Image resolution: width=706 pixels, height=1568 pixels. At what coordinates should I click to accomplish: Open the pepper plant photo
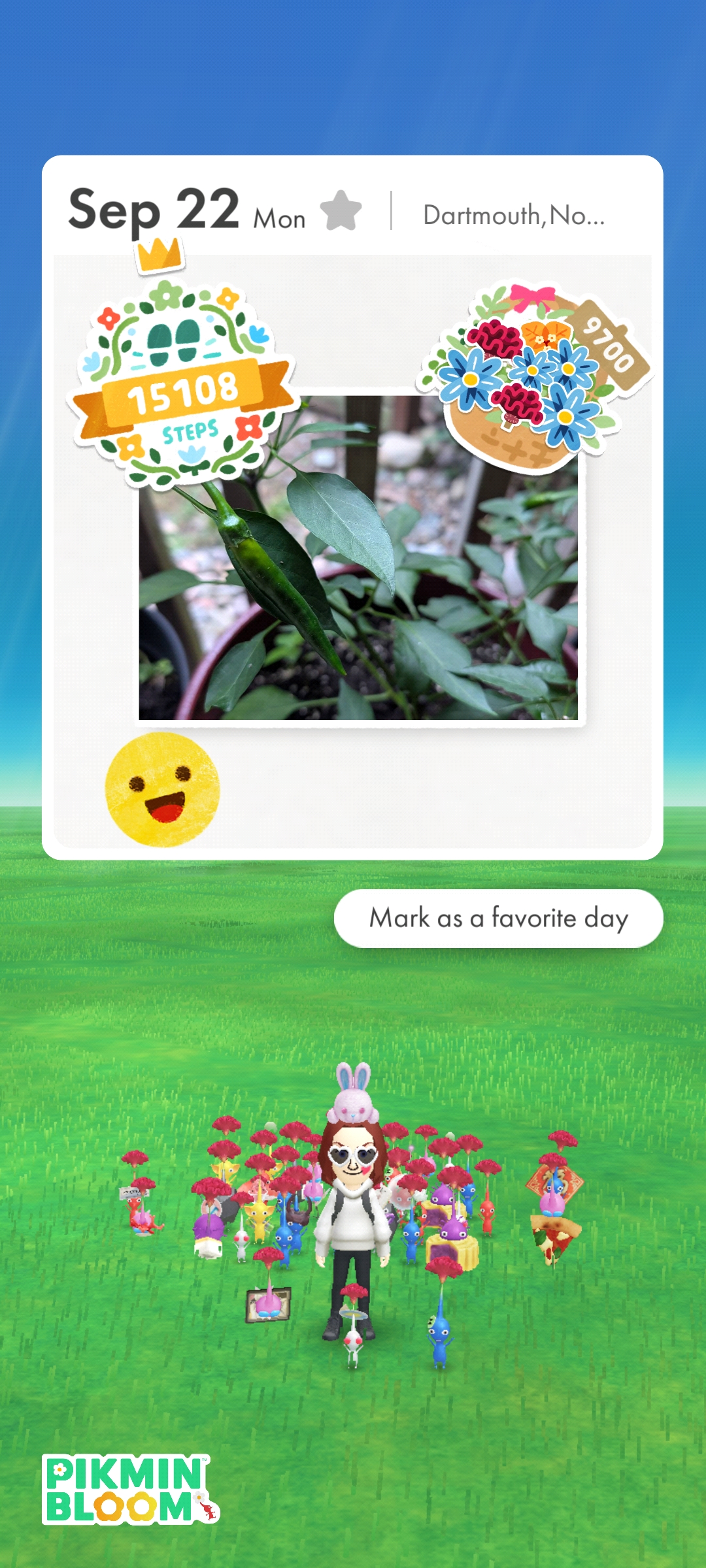358,575
